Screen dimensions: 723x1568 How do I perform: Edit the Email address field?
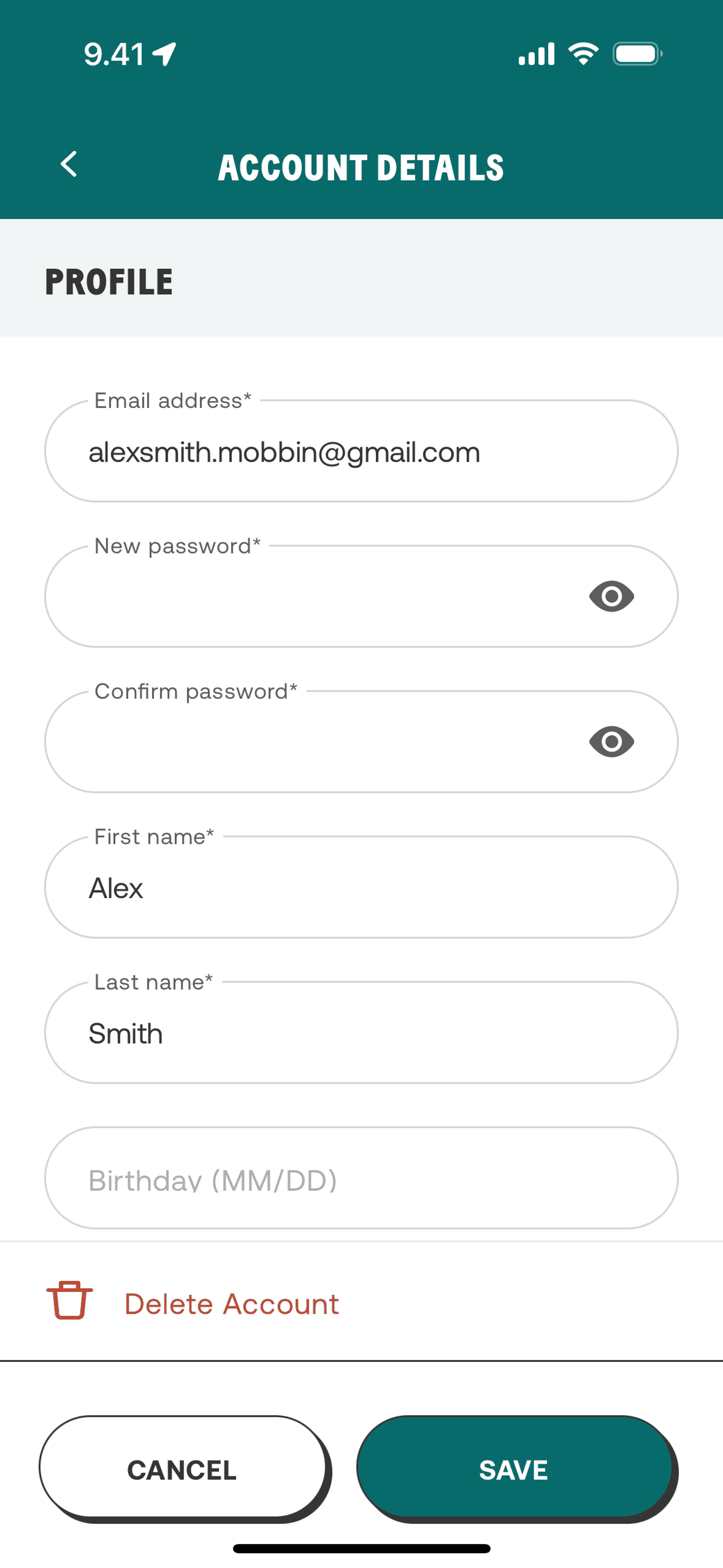click(x=361, y=451)
